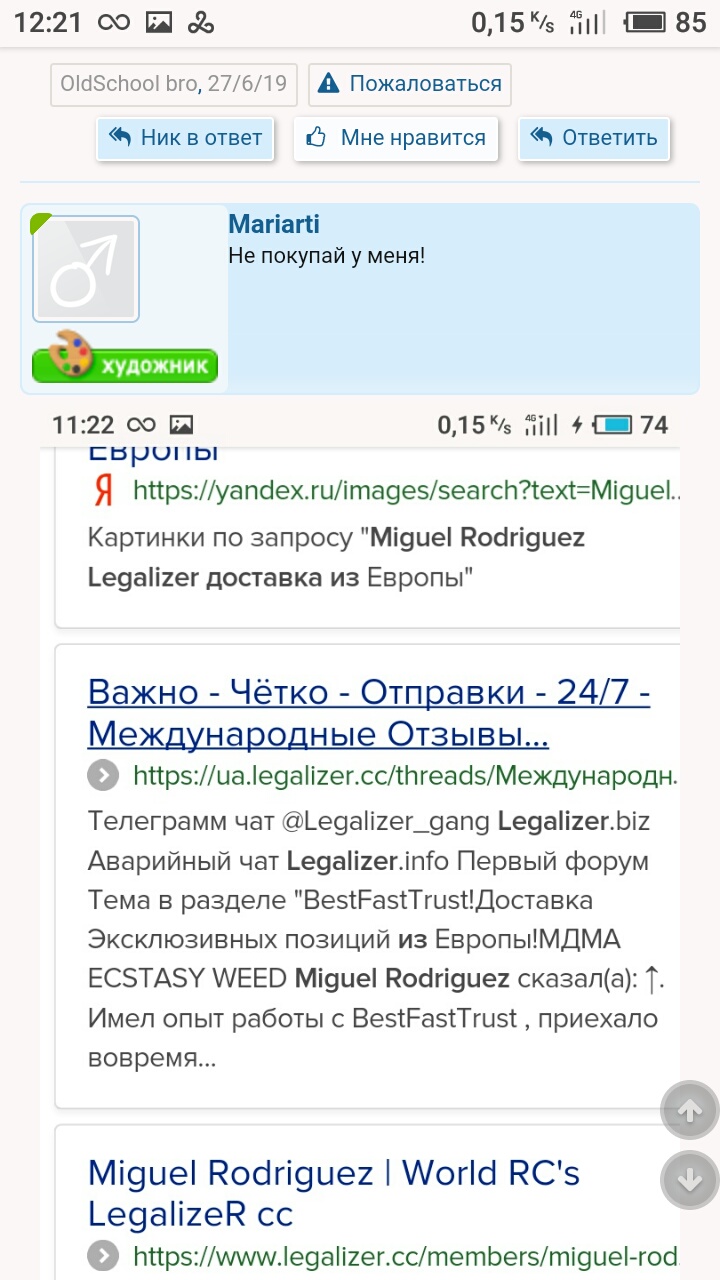720x1280 pixels.
Task: Tap Ник в ответ button
Action: pyautogui.click(x=186, y=138)
